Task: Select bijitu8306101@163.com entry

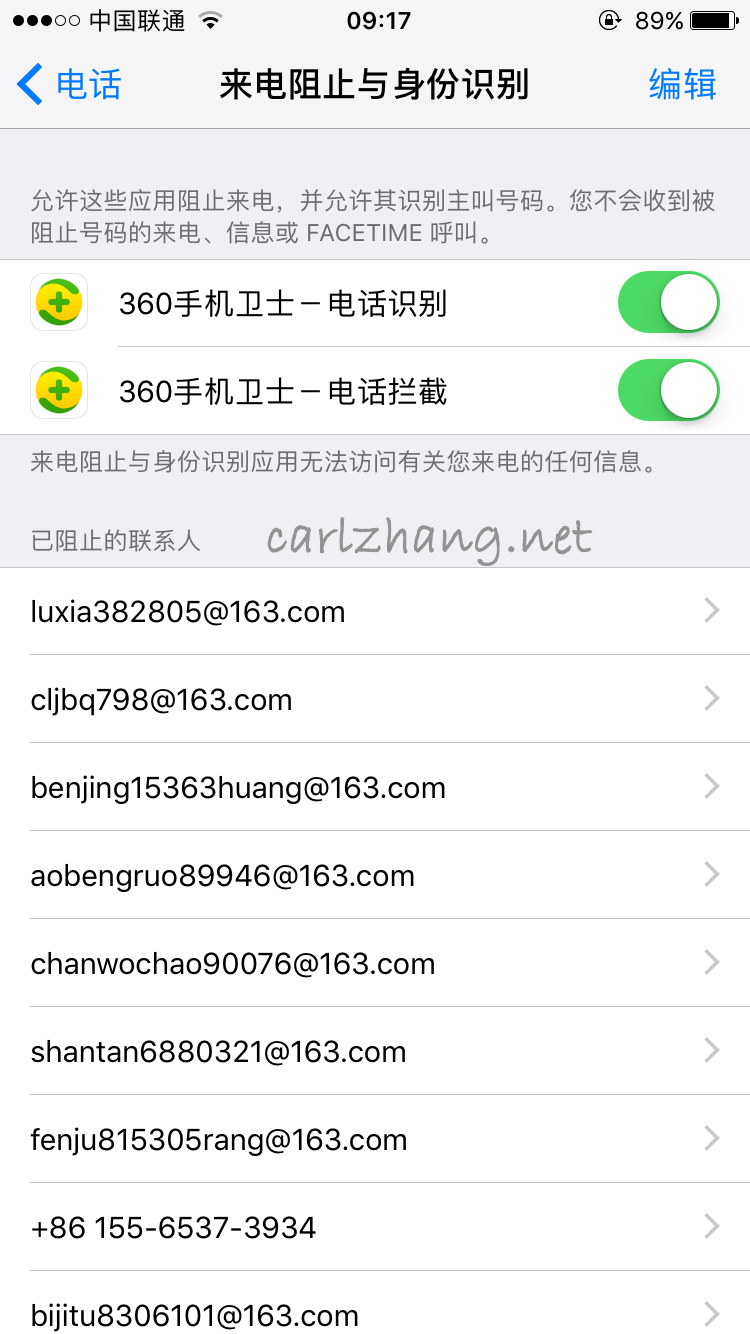Action: [x=375, y=1313]
